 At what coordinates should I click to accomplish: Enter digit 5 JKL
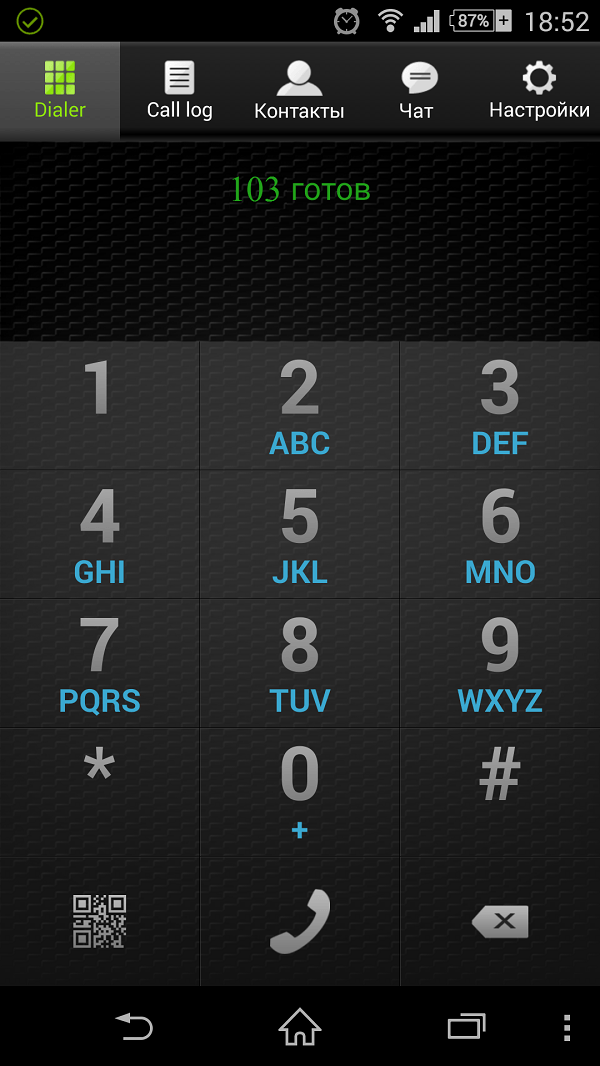pos(300,534)
